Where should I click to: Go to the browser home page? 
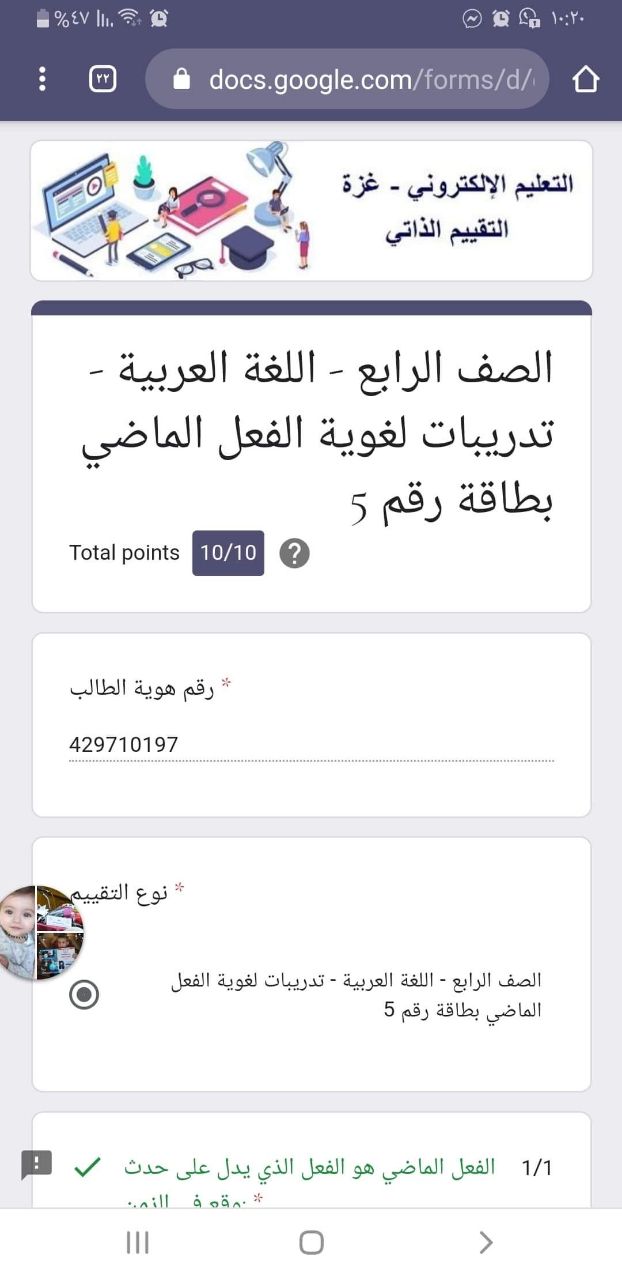(x=586, y=79)
